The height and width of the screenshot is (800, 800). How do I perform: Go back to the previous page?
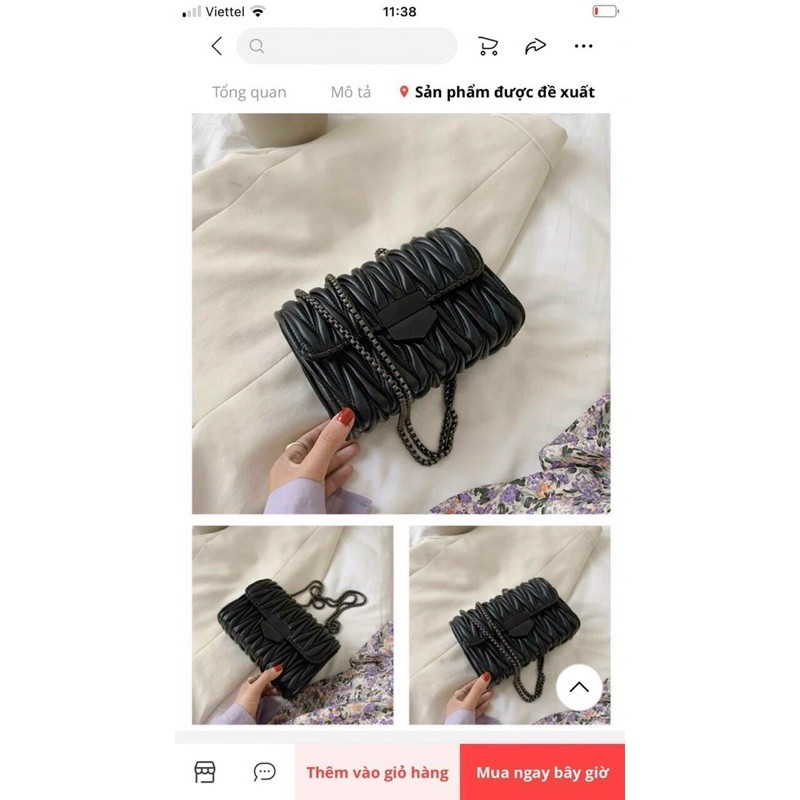217,46
